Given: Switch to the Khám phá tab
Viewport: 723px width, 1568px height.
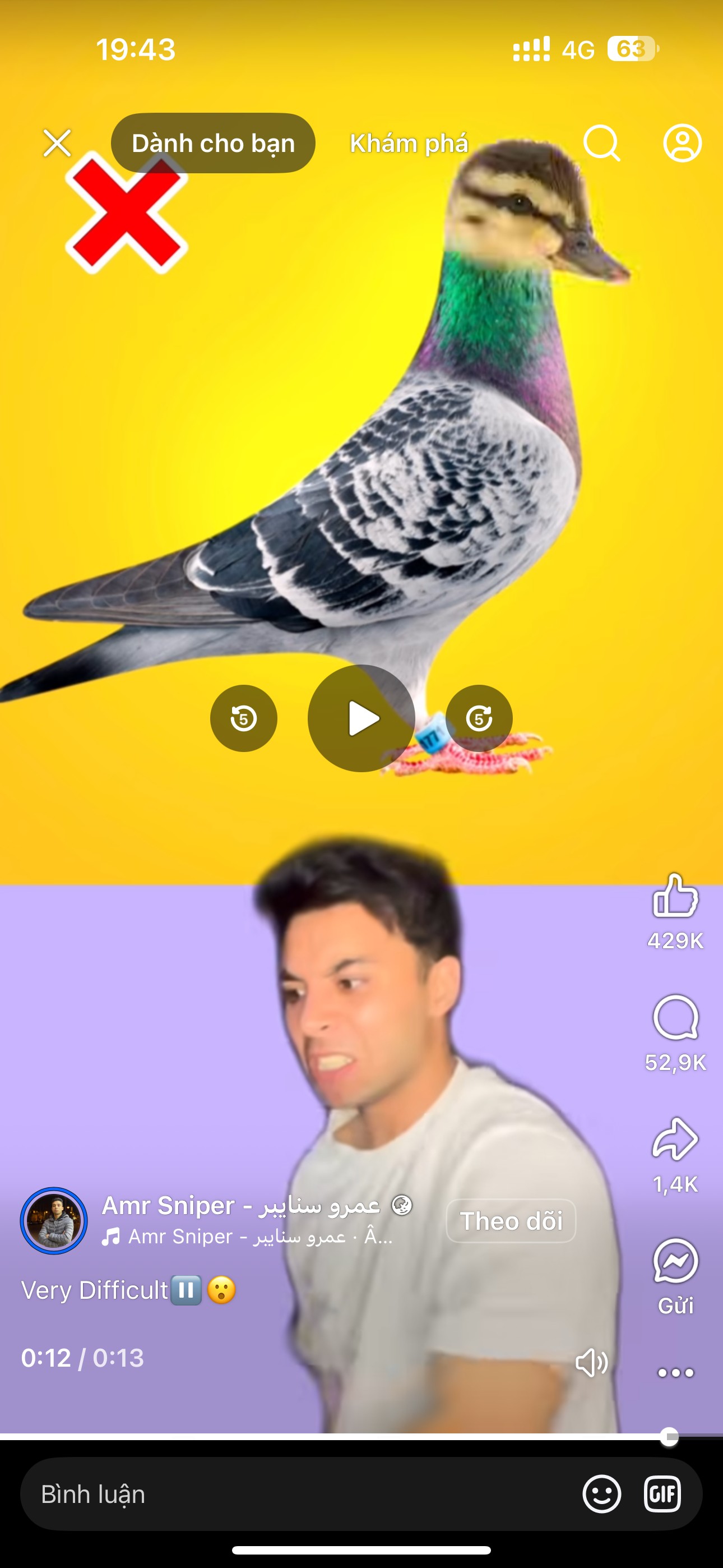Looking at the screenshot, I should [409, 144].
